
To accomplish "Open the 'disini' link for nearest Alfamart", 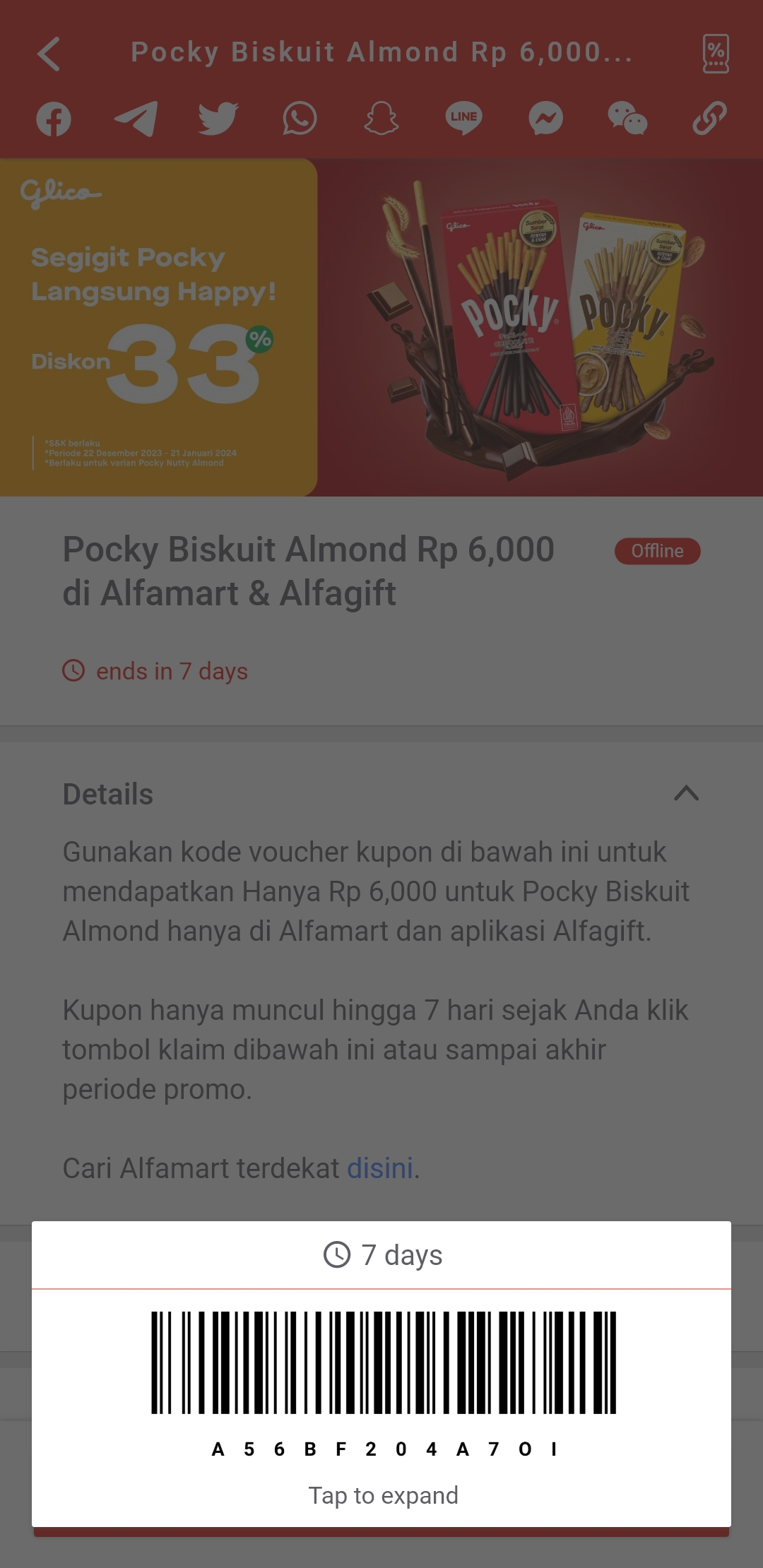I will point(379,1168).
